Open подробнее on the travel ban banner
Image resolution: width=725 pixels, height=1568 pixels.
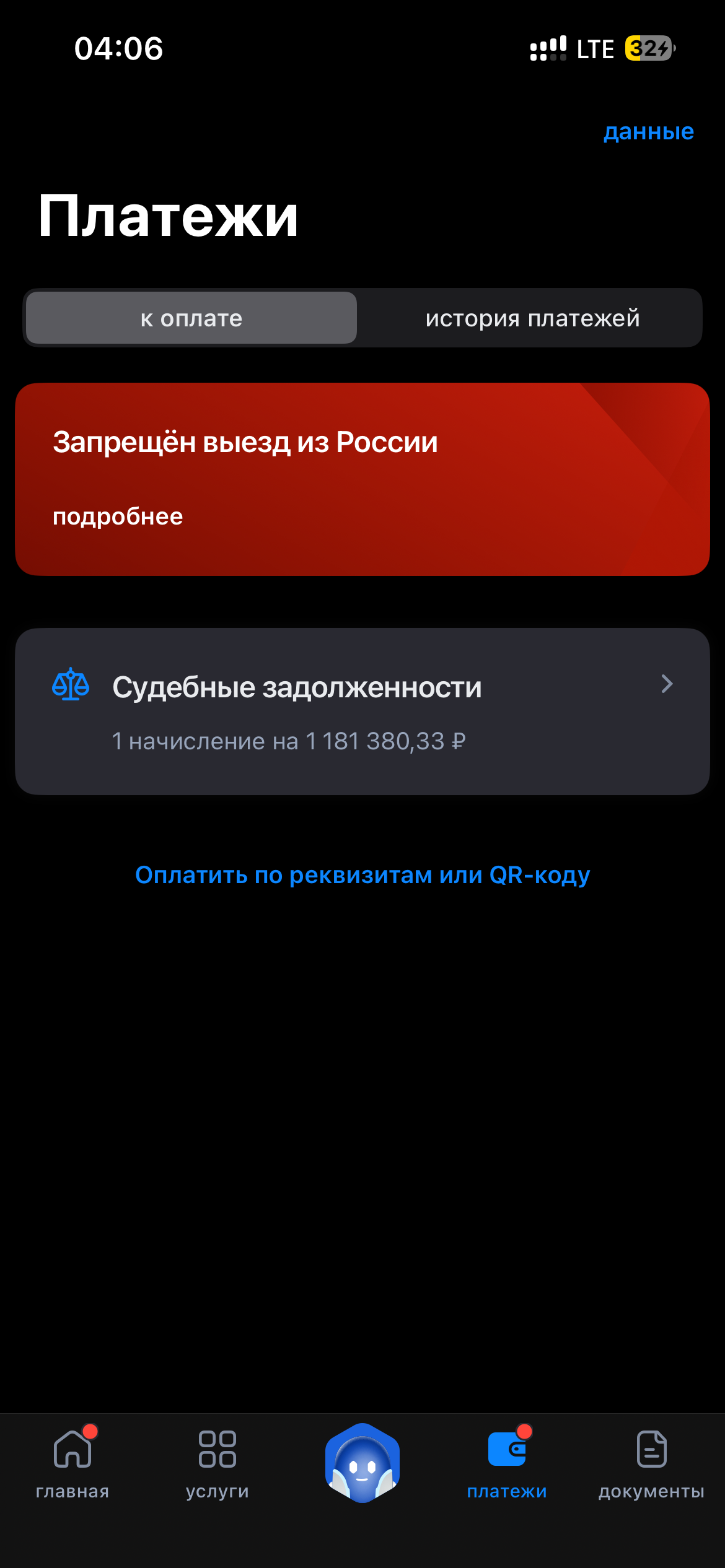point(118,516)
